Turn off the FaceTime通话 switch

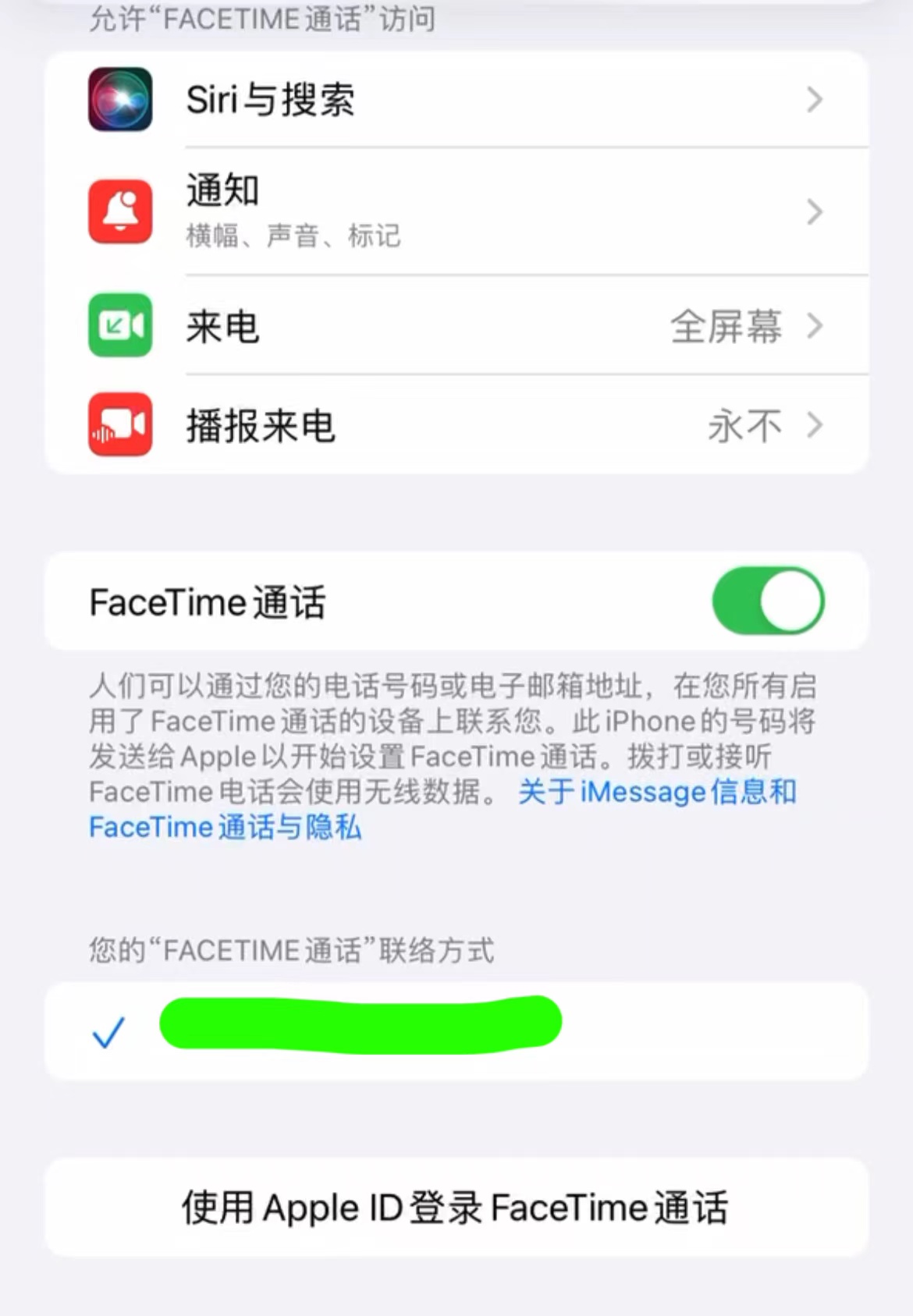click(x=768, y=601)
